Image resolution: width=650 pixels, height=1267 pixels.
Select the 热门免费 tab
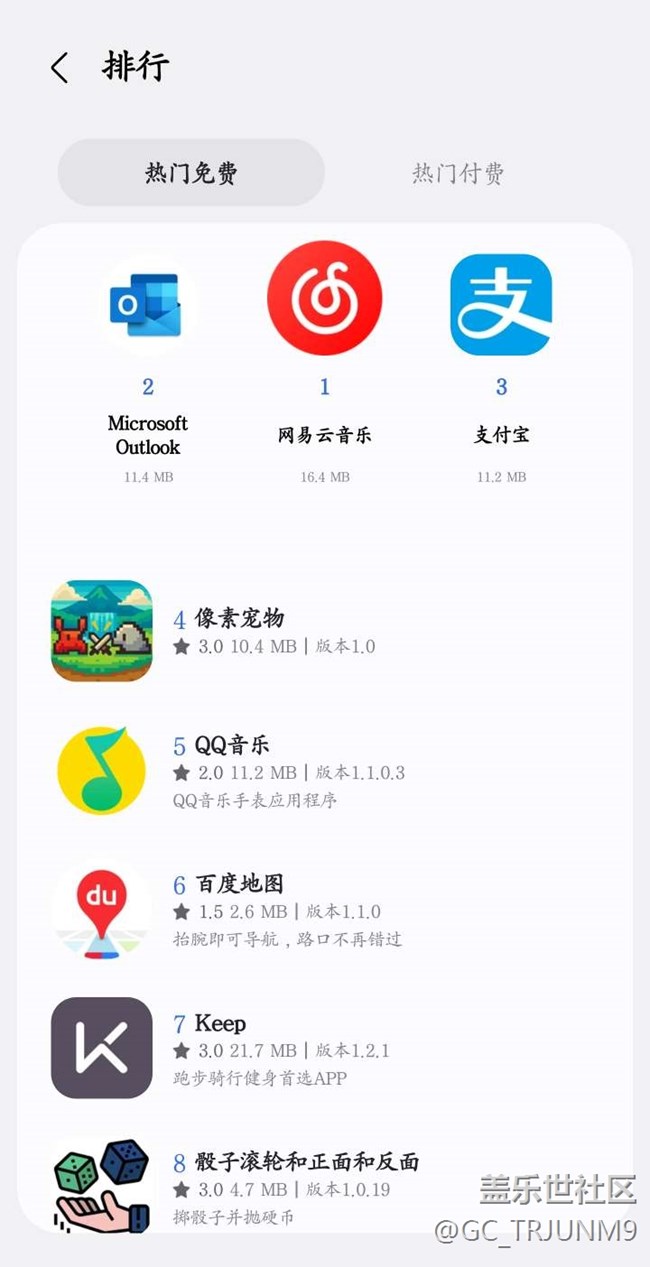click(191, 173)
